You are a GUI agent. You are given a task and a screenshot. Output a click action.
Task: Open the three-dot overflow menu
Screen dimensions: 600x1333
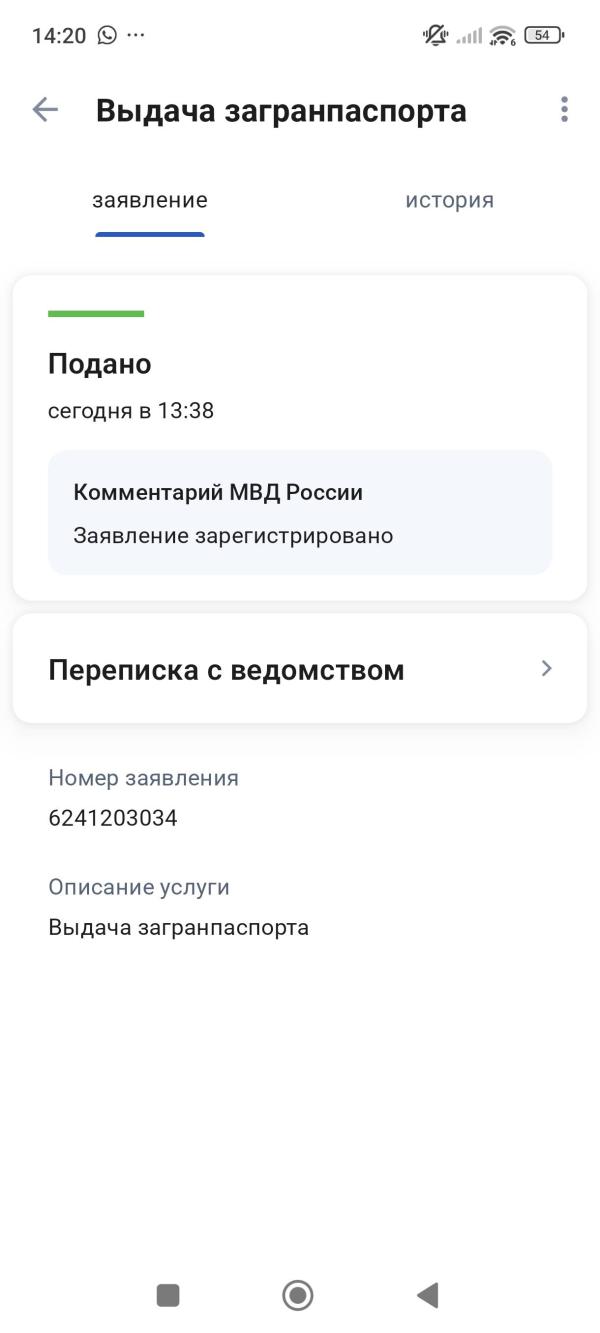[565, 110]
